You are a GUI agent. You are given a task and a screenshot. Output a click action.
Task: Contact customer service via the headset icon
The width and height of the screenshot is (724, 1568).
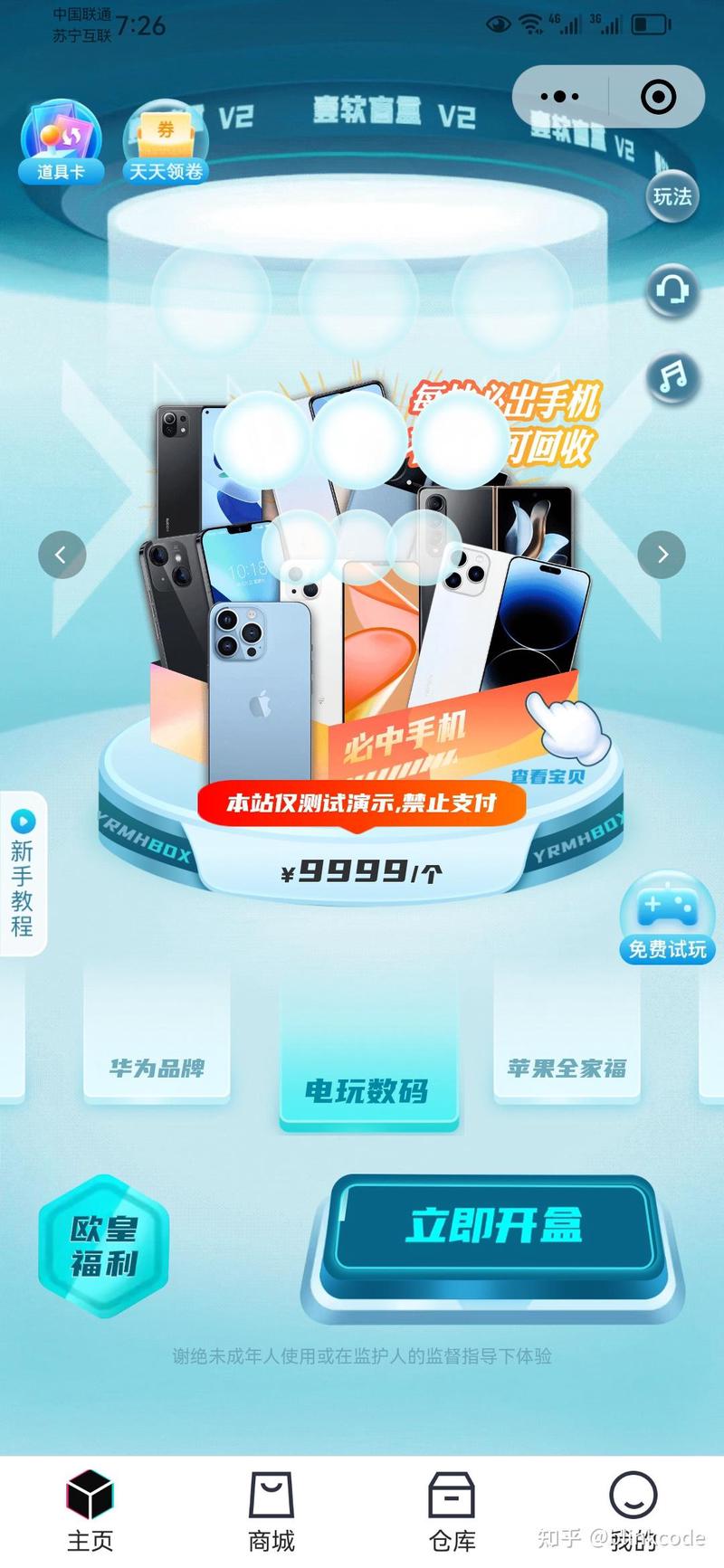tap(672, 290)
